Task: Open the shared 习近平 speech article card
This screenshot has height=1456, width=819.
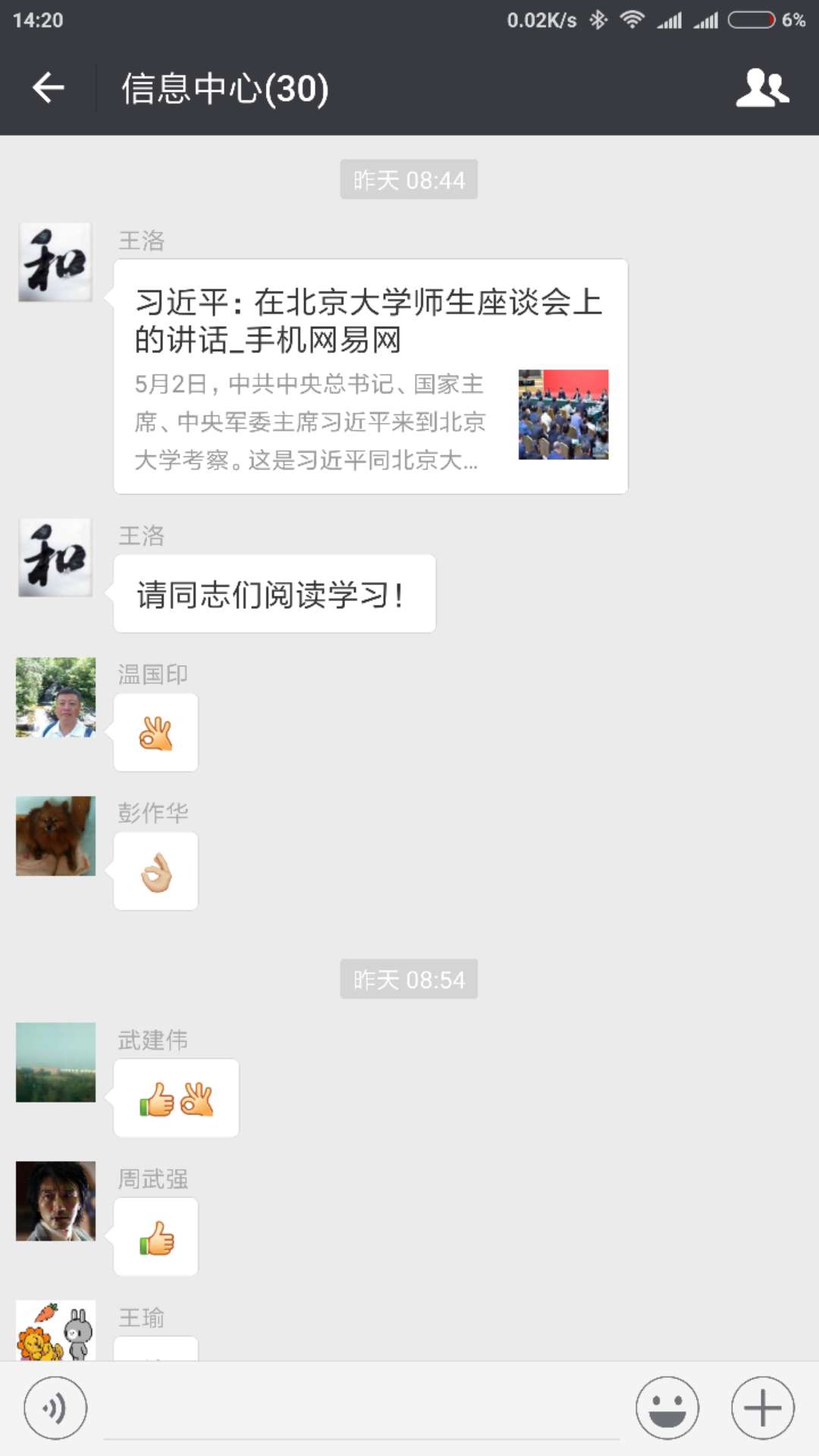Action: [370, 376]
